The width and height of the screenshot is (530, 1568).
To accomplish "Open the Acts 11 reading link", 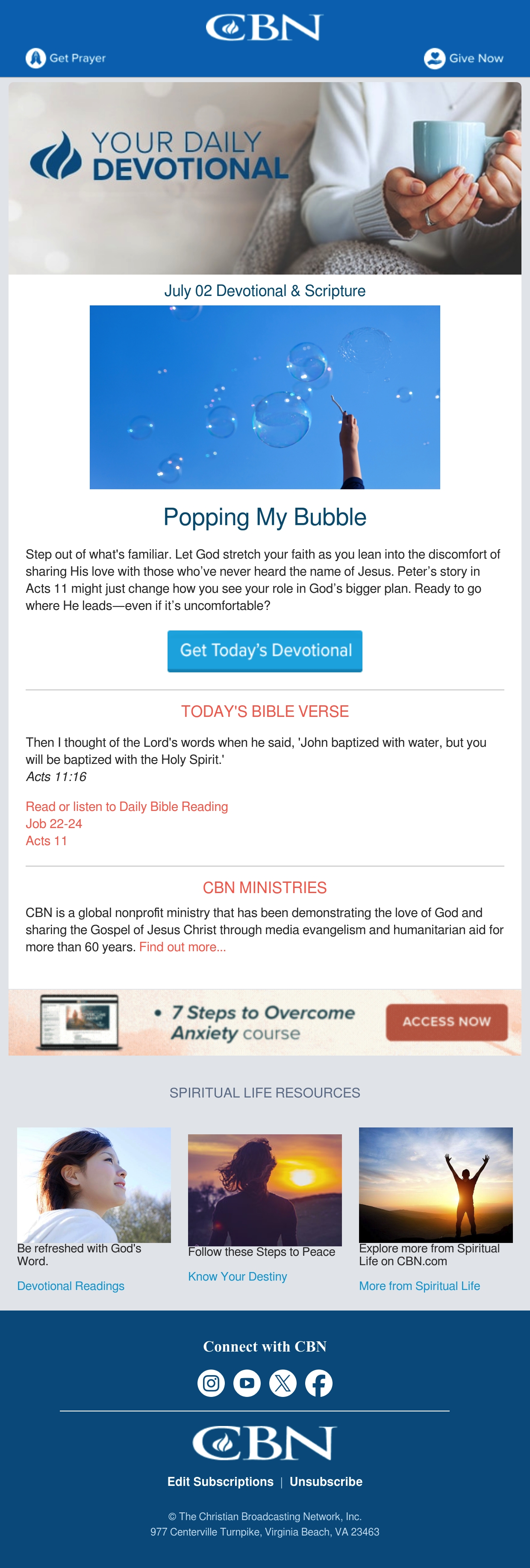I will [46, 840].
